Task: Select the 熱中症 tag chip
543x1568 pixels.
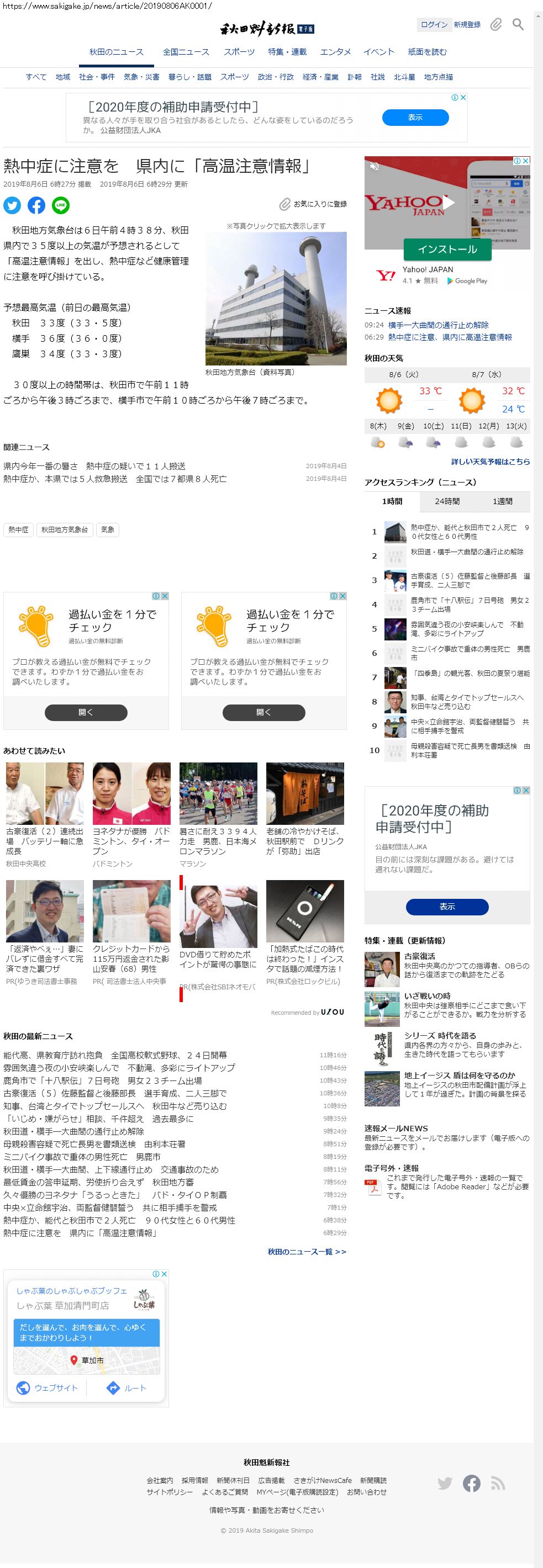Action: (18, 530)
